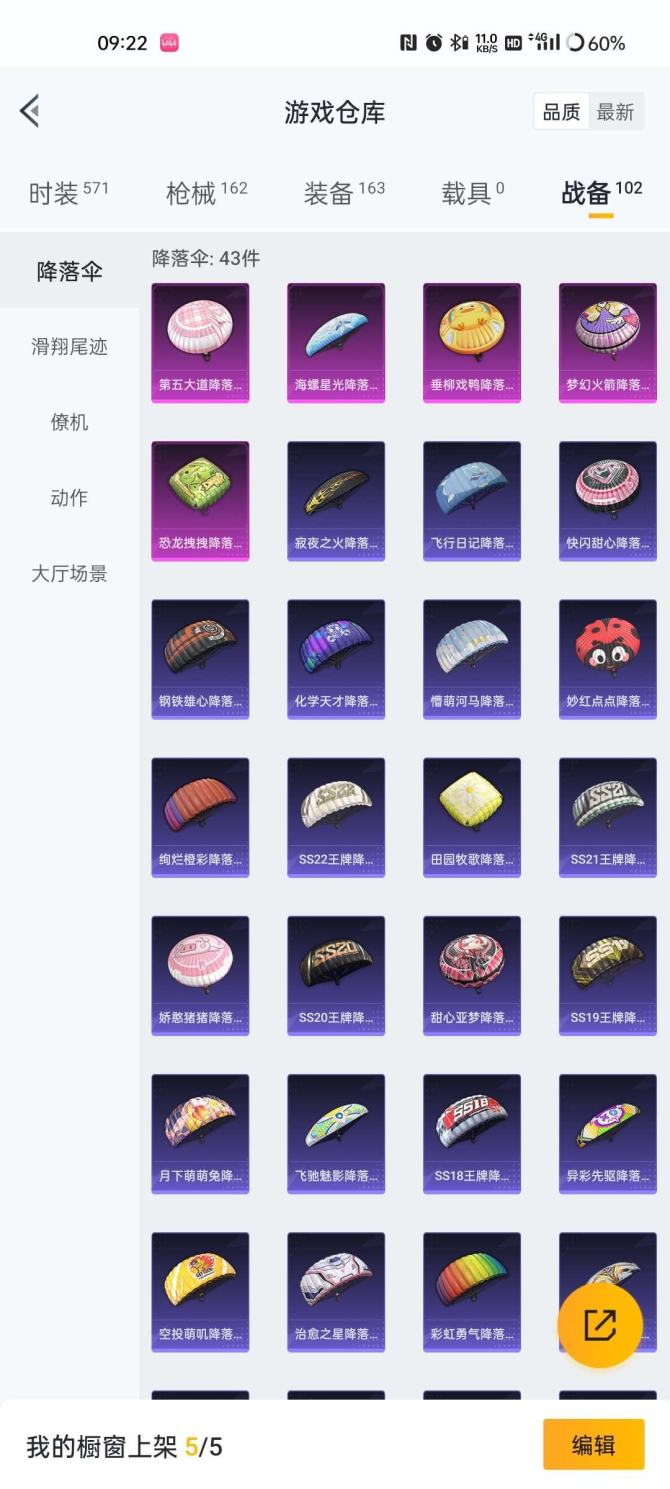670x1489 pixels.
Task: Sort items by 品质
Action: (561, 112)
